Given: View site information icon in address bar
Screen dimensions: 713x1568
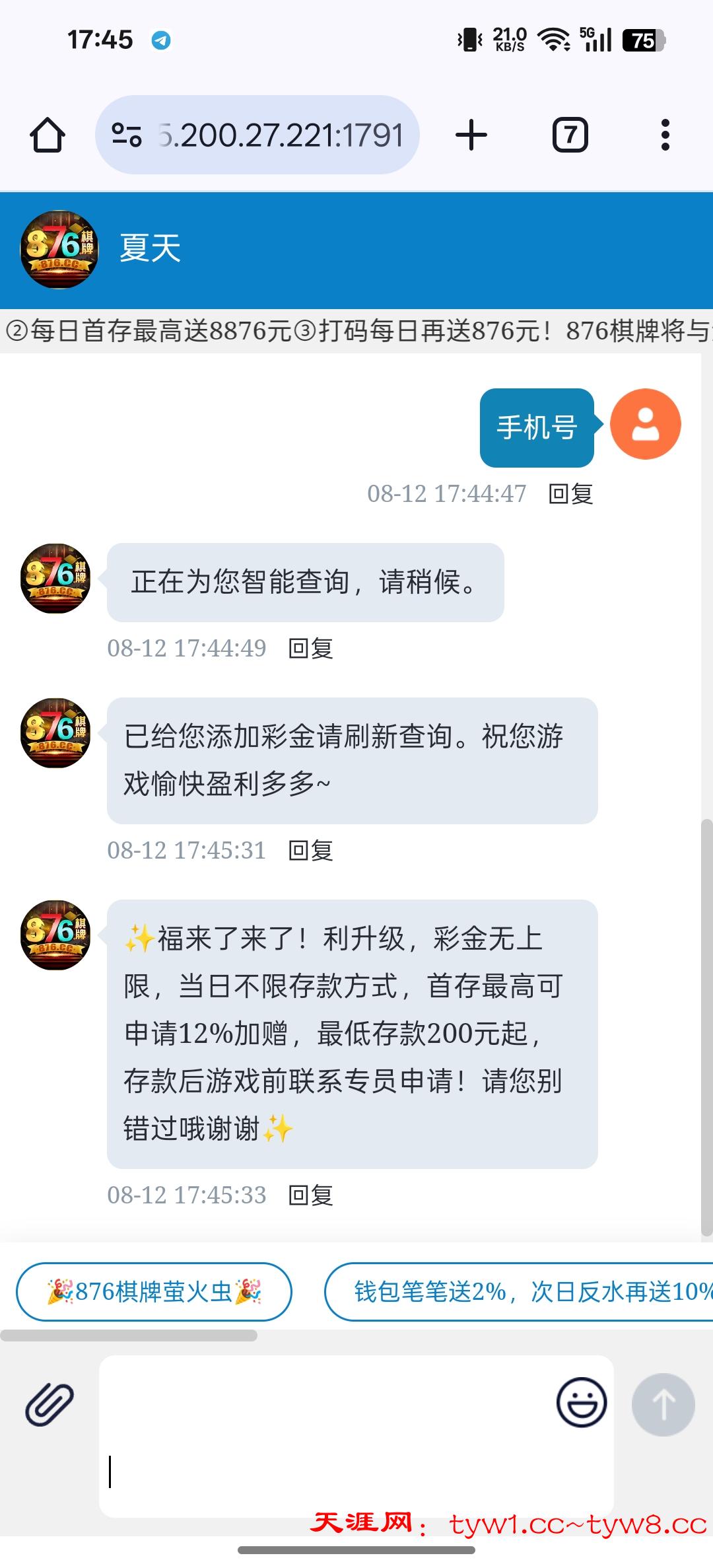Looking at the screenshot, I should 126,135.
